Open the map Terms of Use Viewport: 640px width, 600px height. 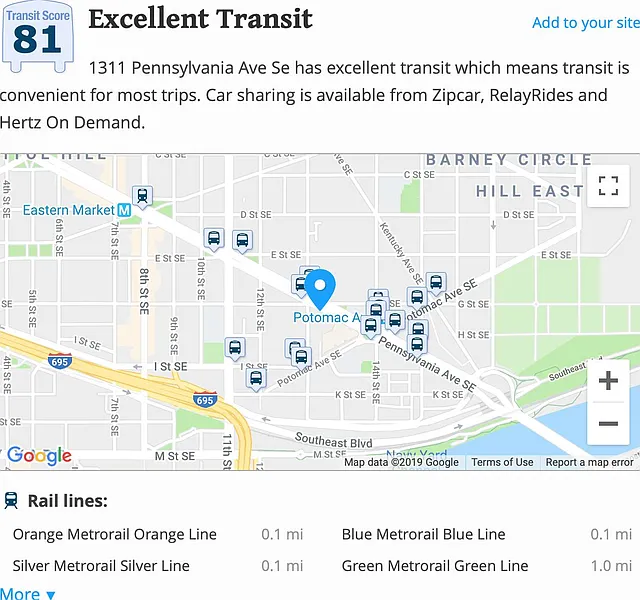click(502, 462)
